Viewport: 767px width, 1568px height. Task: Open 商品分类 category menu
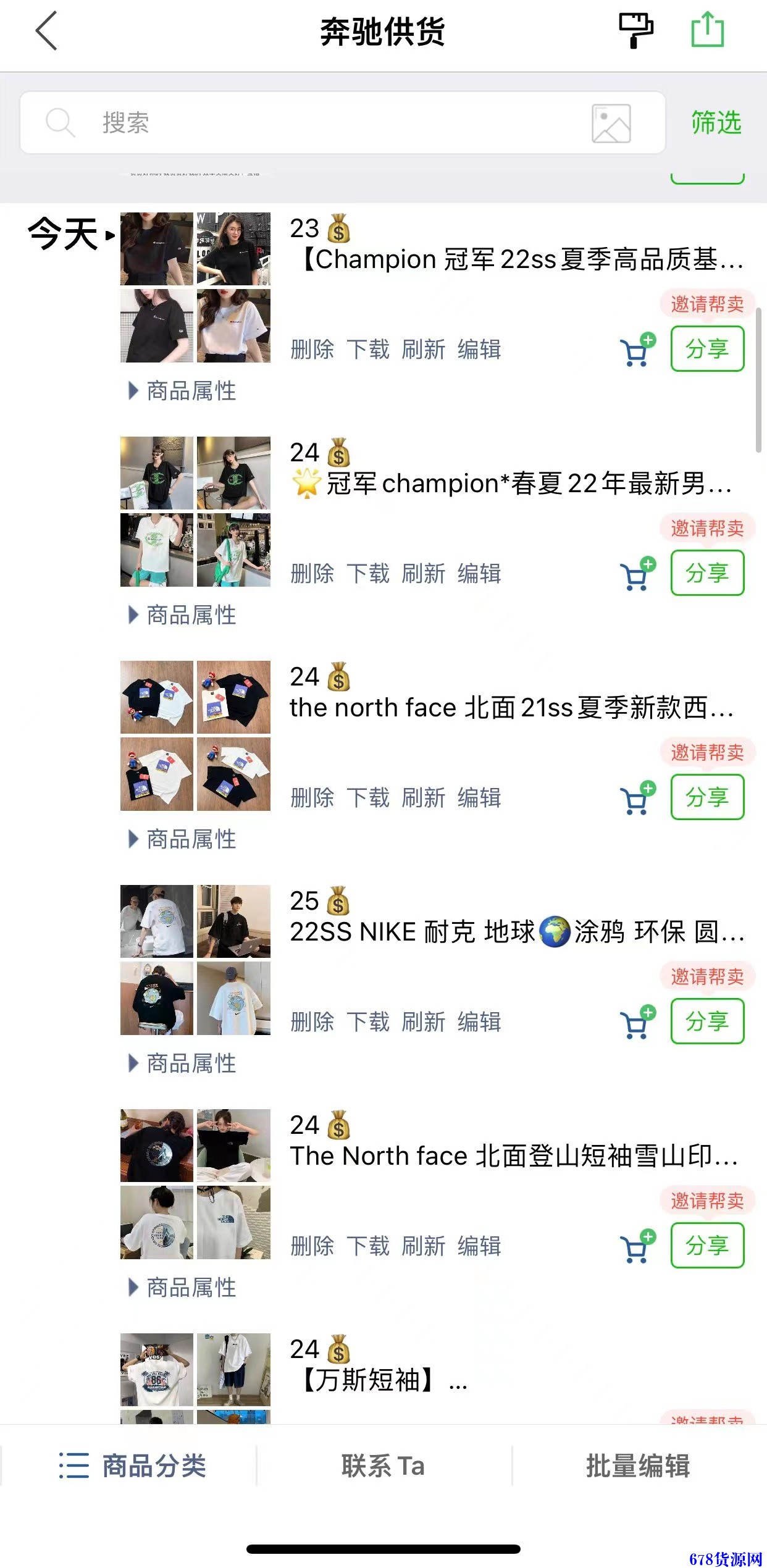click(x=133, y=1465)
